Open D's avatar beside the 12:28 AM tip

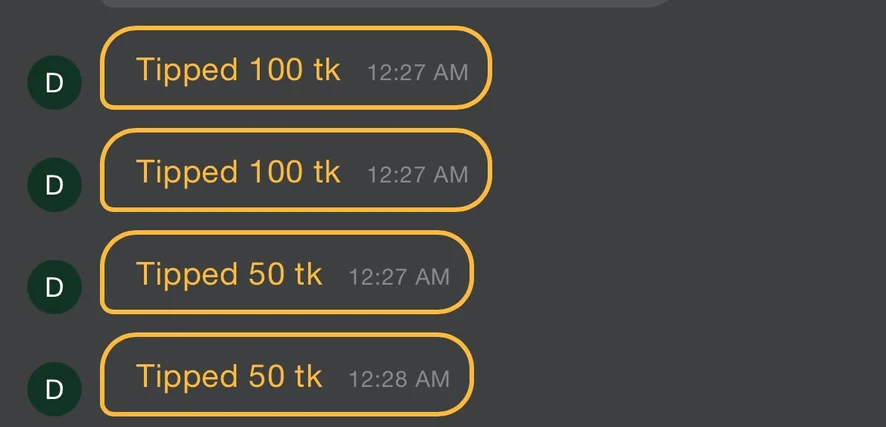point(54,389)
